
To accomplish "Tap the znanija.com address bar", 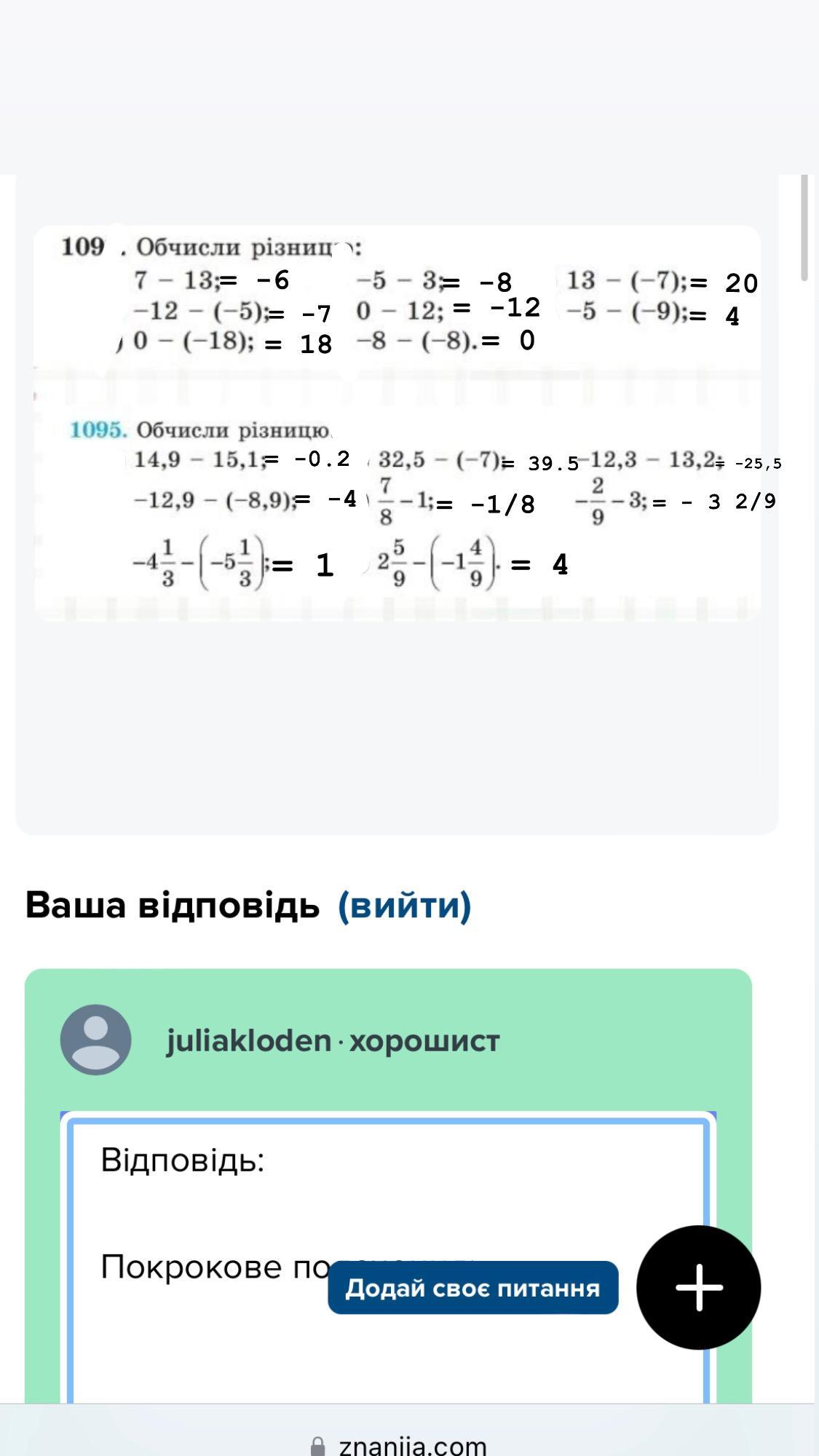I will coord(399,1444).
